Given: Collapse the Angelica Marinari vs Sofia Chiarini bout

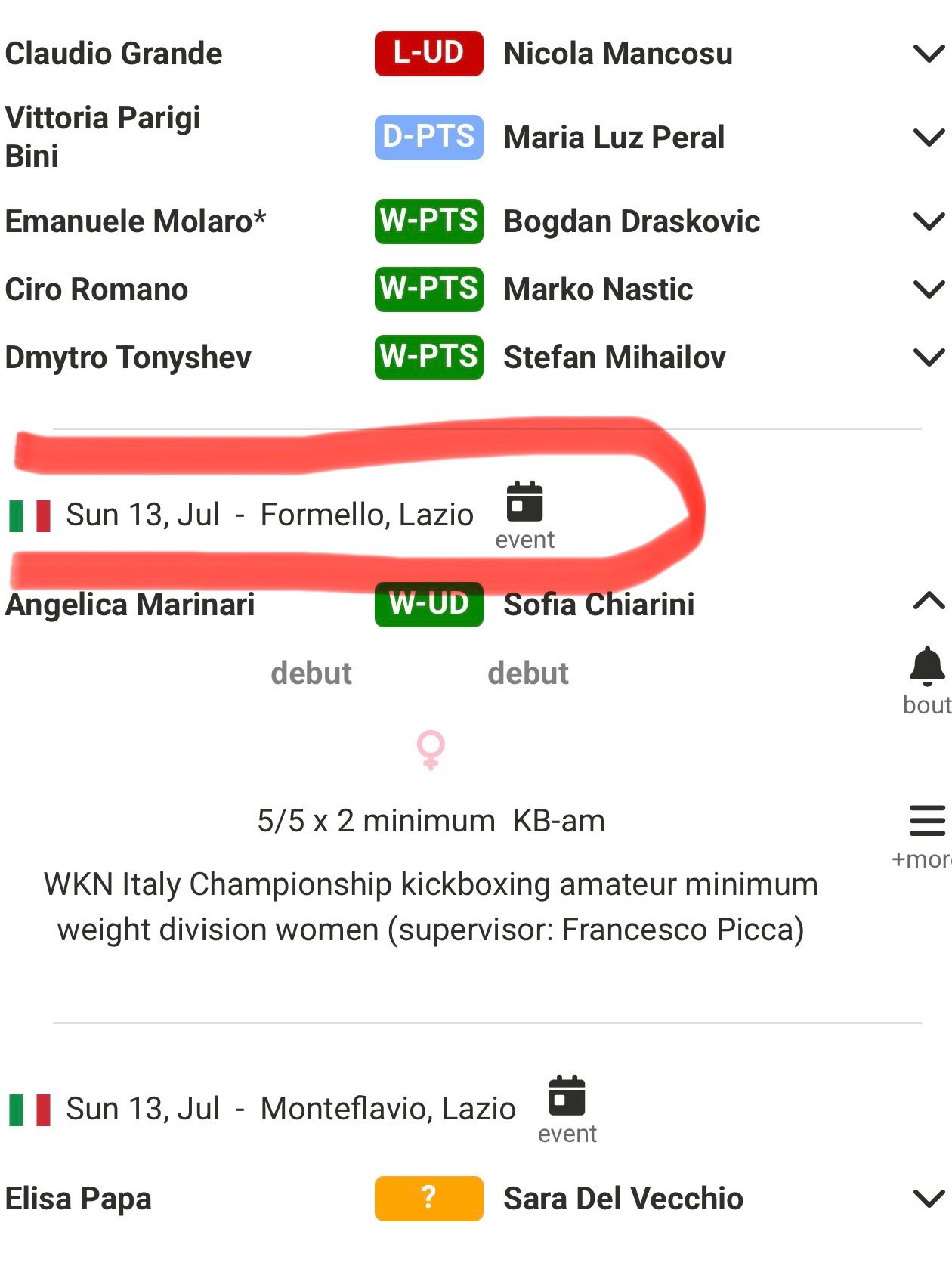Looking at the screenshot, I should tap(929, 602).
